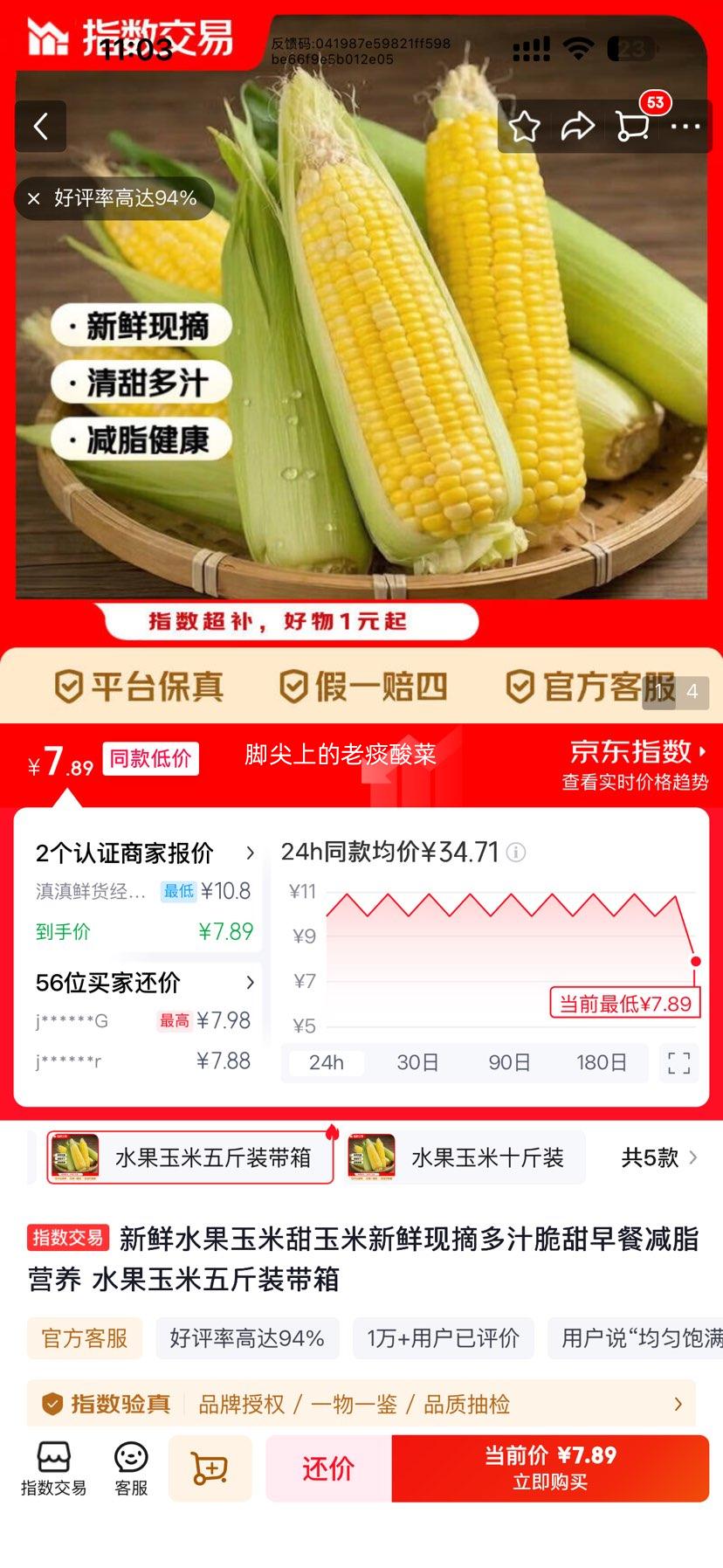Tap the info icon beside 24h均价

pyautogui.click(x=514, y=852)
